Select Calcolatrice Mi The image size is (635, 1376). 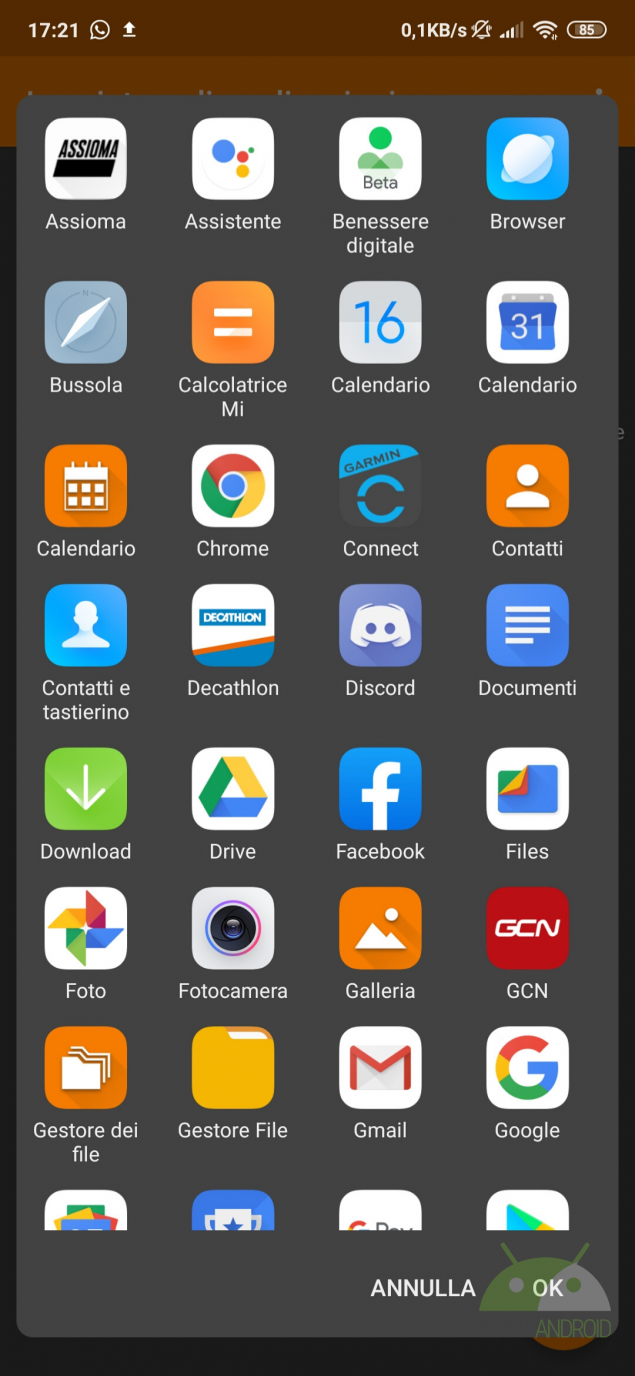point(233,323)
